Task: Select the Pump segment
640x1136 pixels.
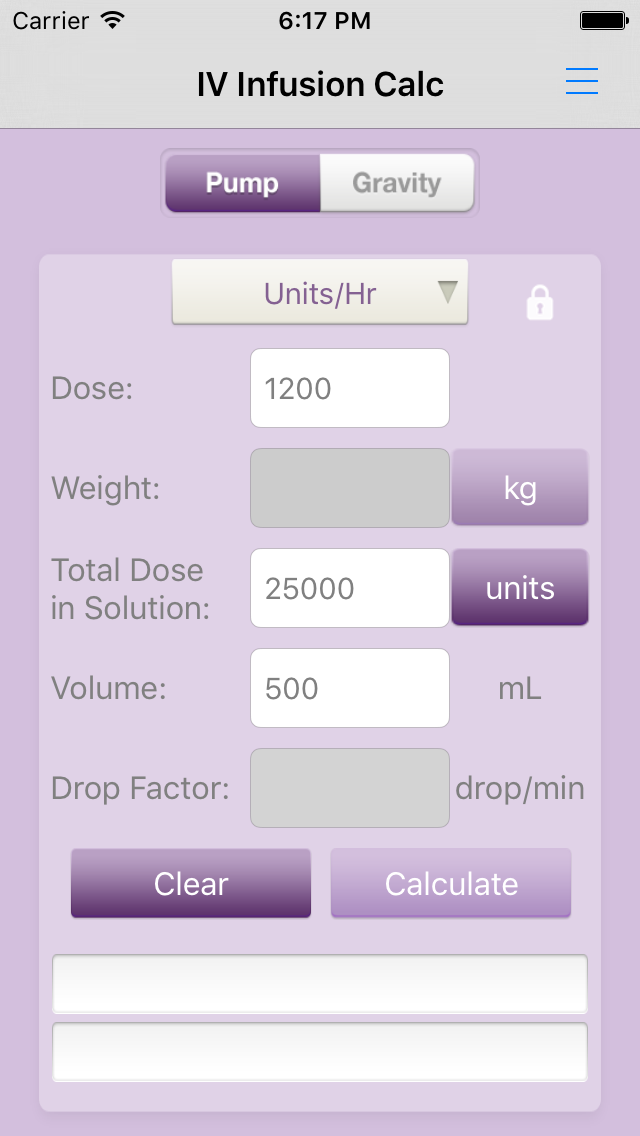Action: click(x=242, y=183)
